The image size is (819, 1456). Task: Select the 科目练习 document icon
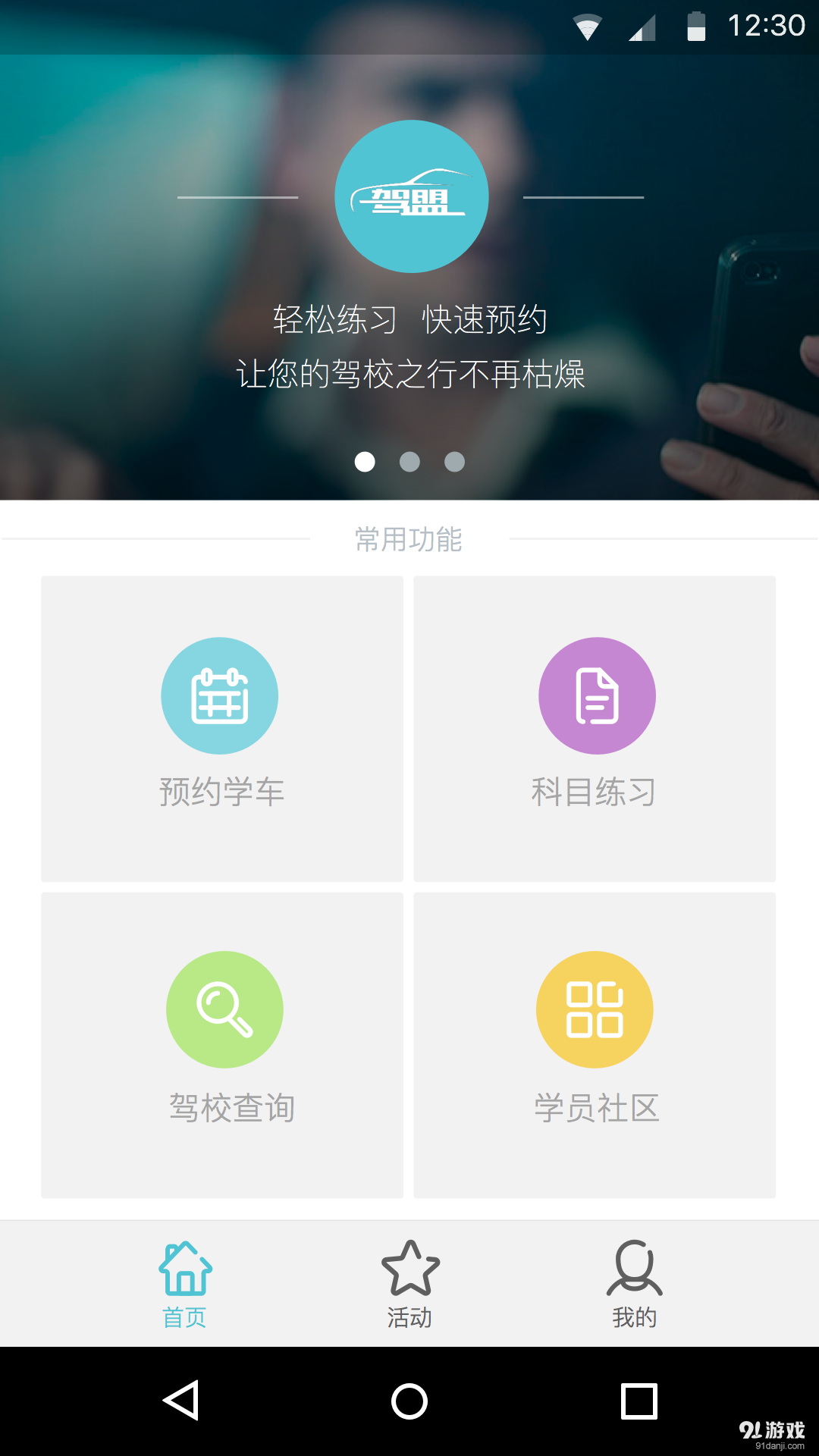[596, 695]
